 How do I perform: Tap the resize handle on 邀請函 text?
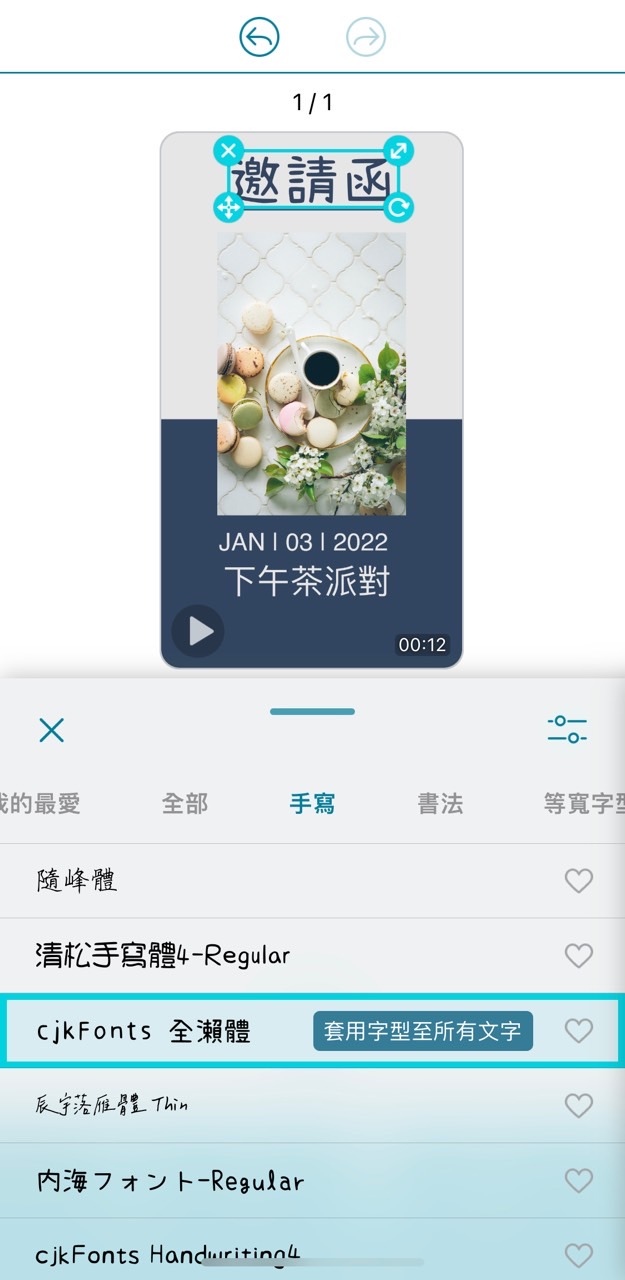(398, 151)
